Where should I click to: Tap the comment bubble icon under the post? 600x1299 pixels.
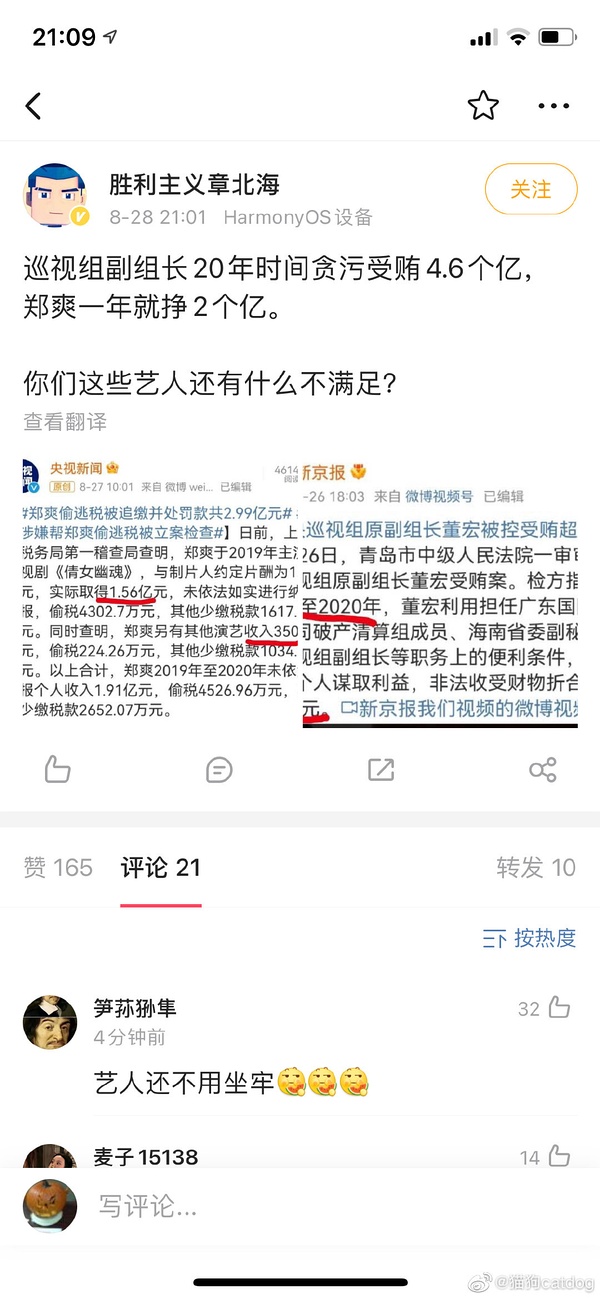219,769
